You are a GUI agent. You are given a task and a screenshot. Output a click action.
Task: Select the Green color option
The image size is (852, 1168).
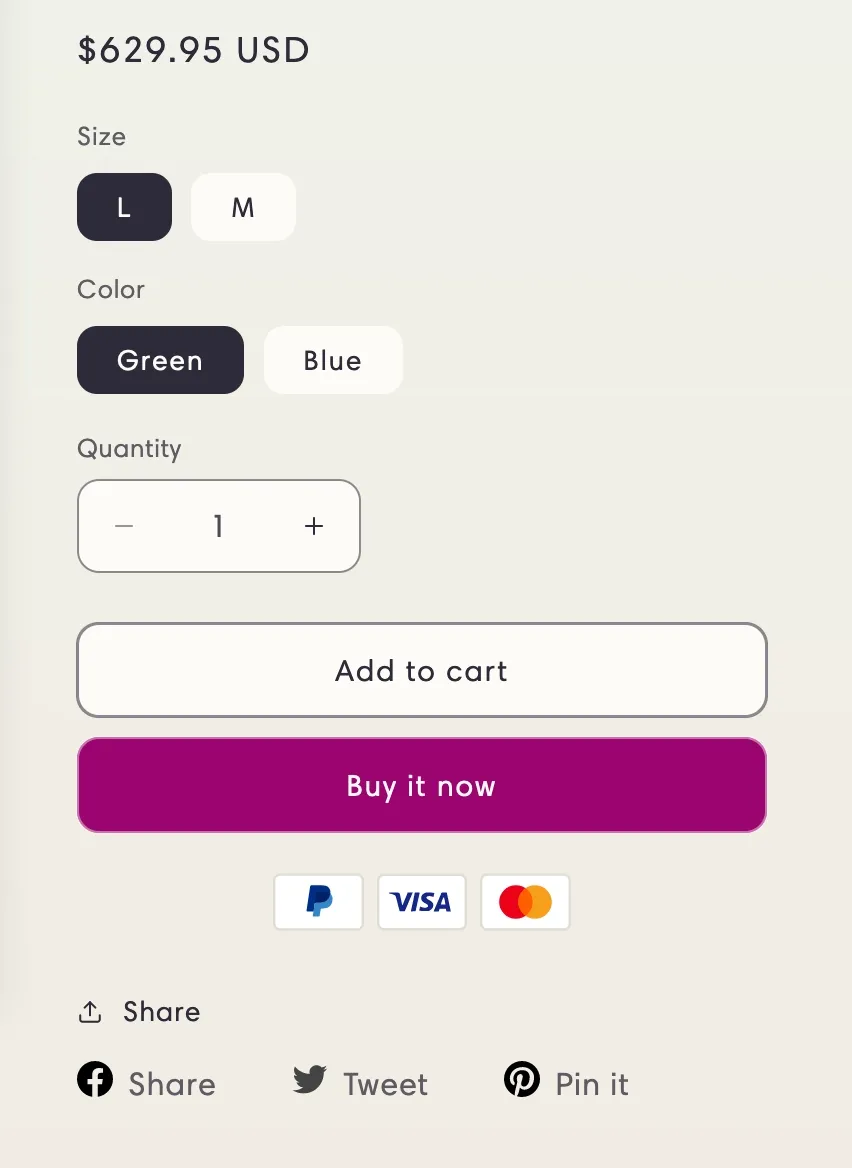tap(160, 360)
